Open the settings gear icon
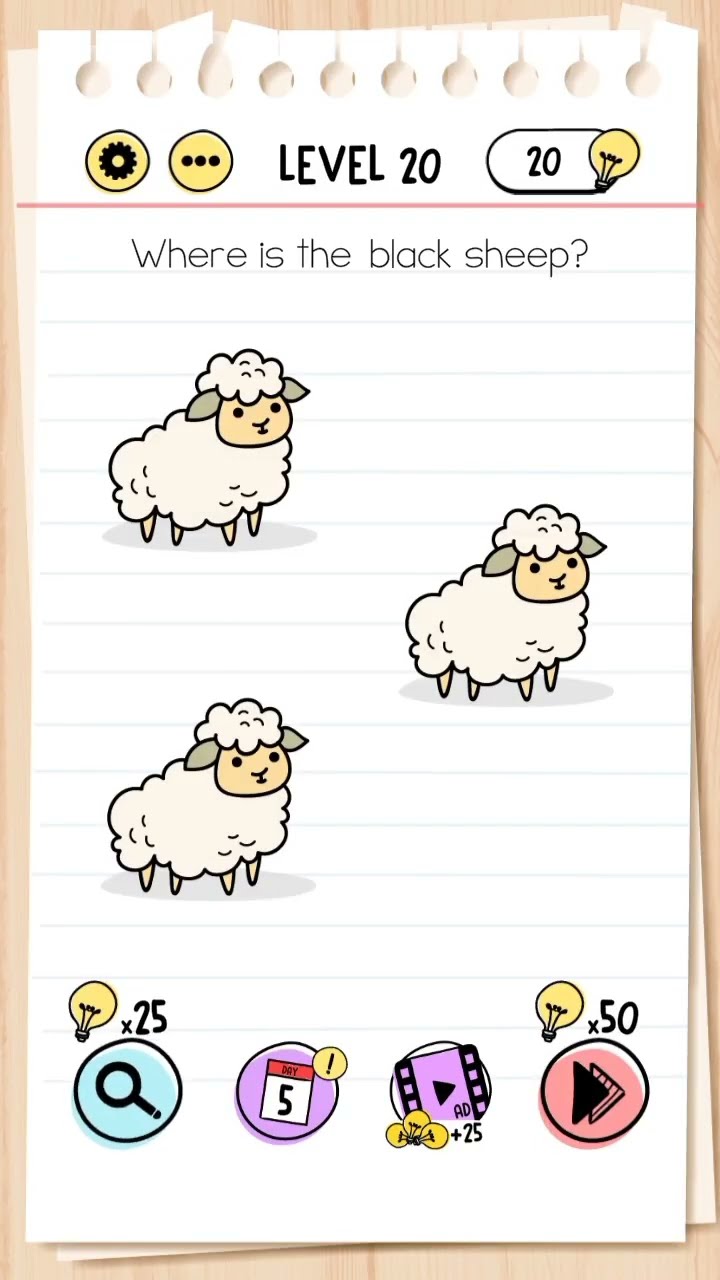Viewport: 720px width, 1280px height. (117, 161)
